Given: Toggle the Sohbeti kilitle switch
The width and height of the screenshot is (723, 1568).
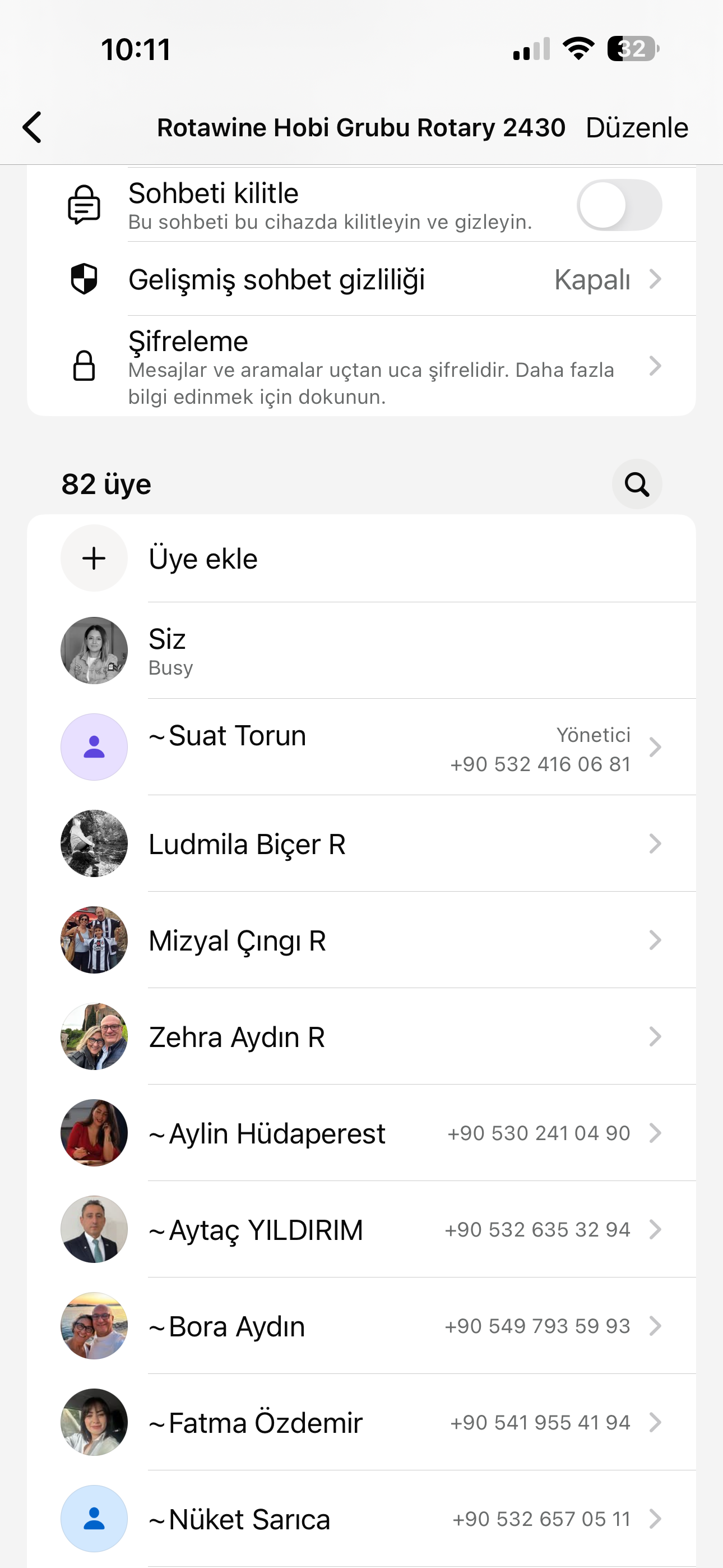Looking at the screenshot, I should [619, 205].
